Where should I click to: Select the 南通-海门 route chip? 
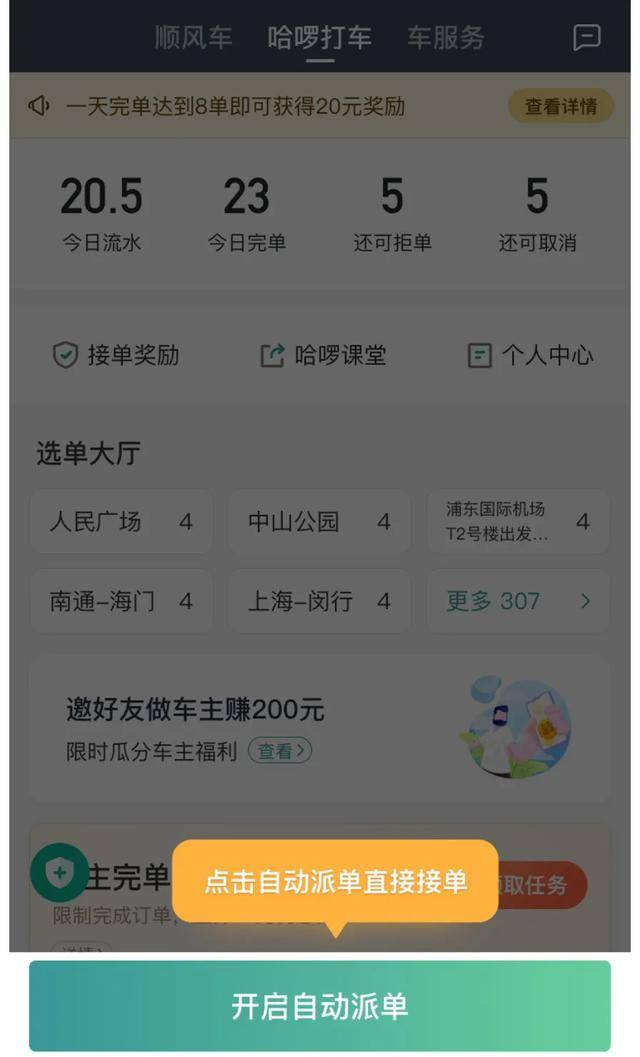(121, 601)
